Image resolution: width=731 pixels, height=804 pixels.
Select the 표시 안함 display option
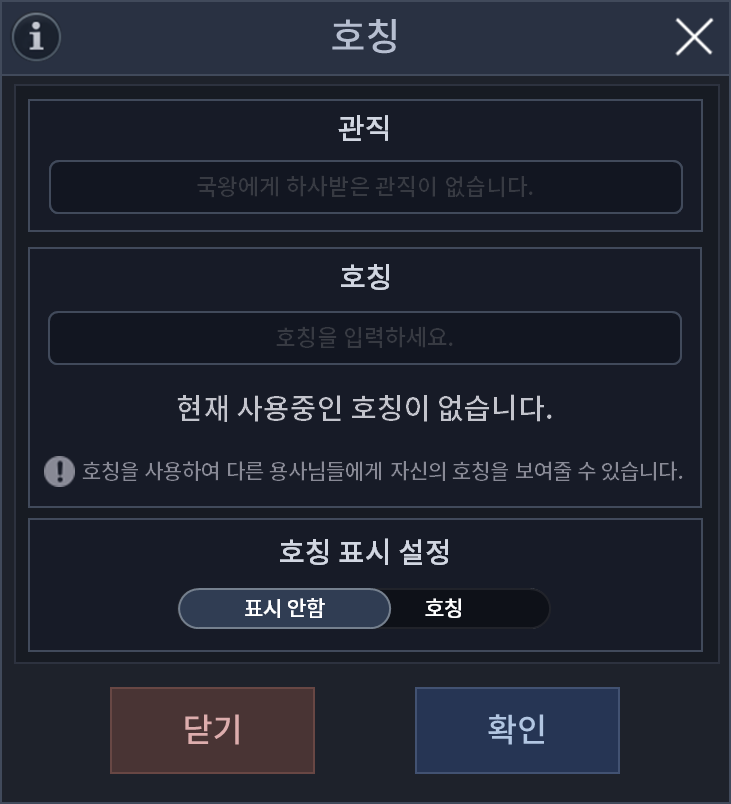click(285, 608)
